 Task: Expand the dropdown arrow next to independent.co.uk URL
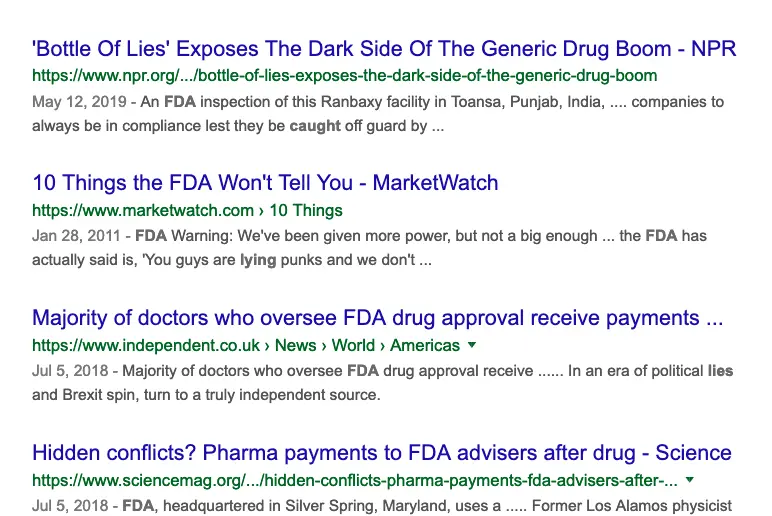[x=473, y=346]
